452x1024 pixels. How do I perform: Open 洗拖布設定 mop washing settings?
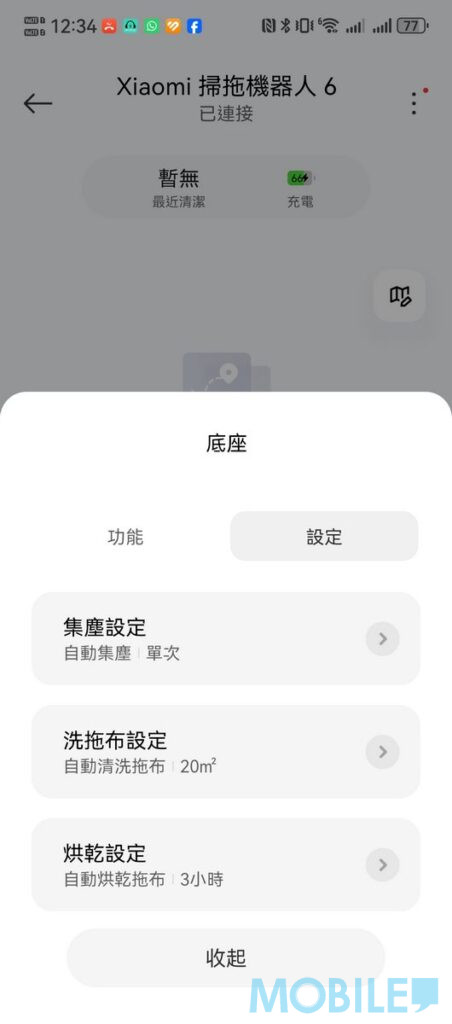pyautogui.click(x=225, y=752)
